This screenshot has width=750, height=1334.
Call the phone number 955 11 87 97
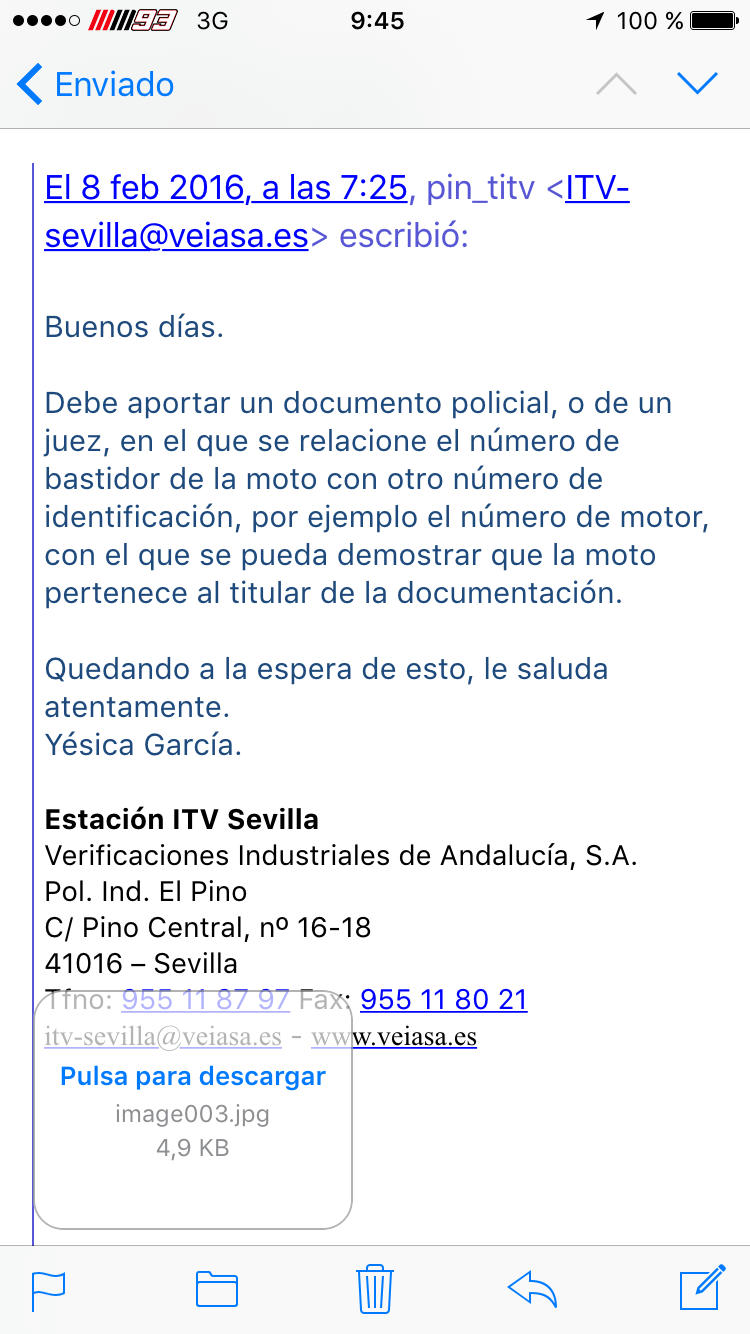(205, 999)
